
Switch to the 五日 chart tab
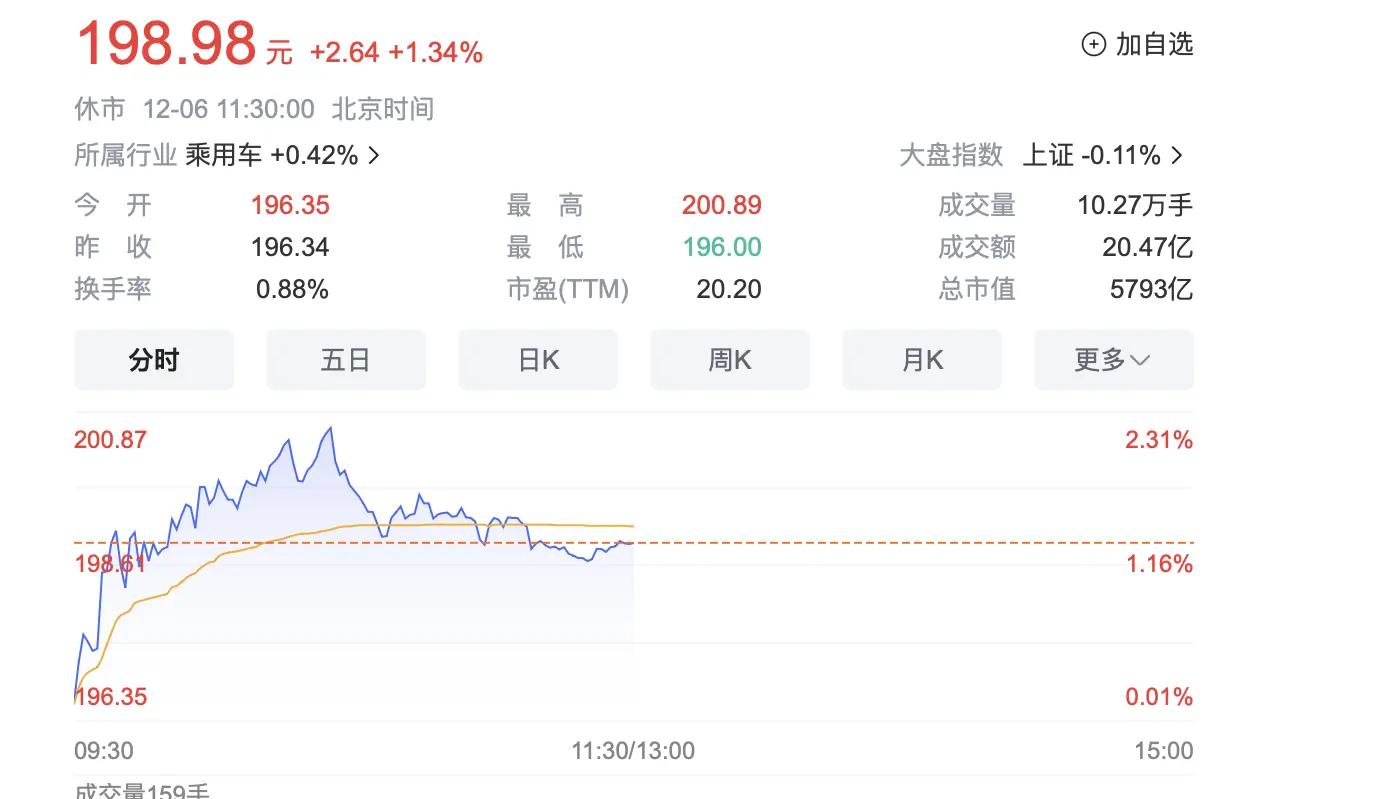(x=346, y=360)
